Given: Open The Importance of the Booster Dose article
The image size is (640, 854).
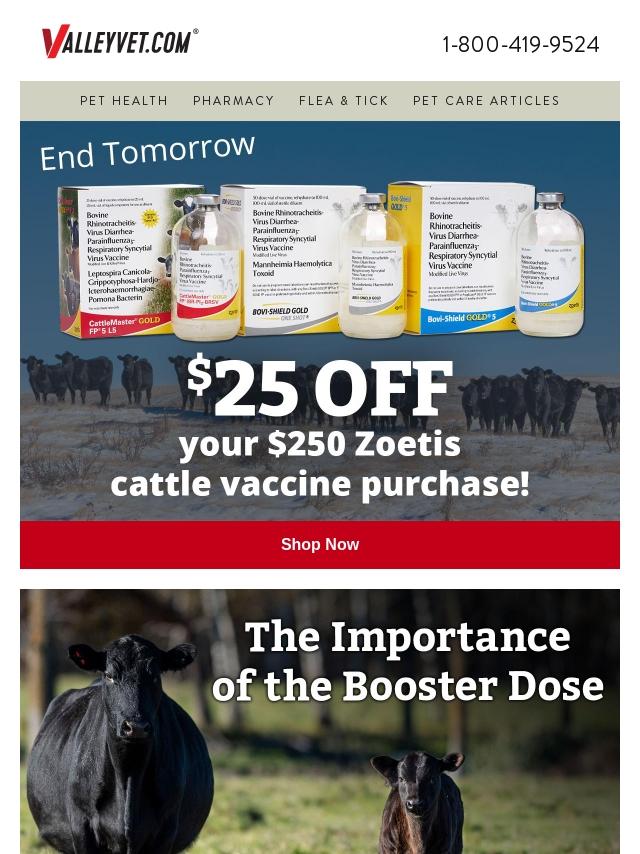Looking at the screenshot, I should coord(320,720).
